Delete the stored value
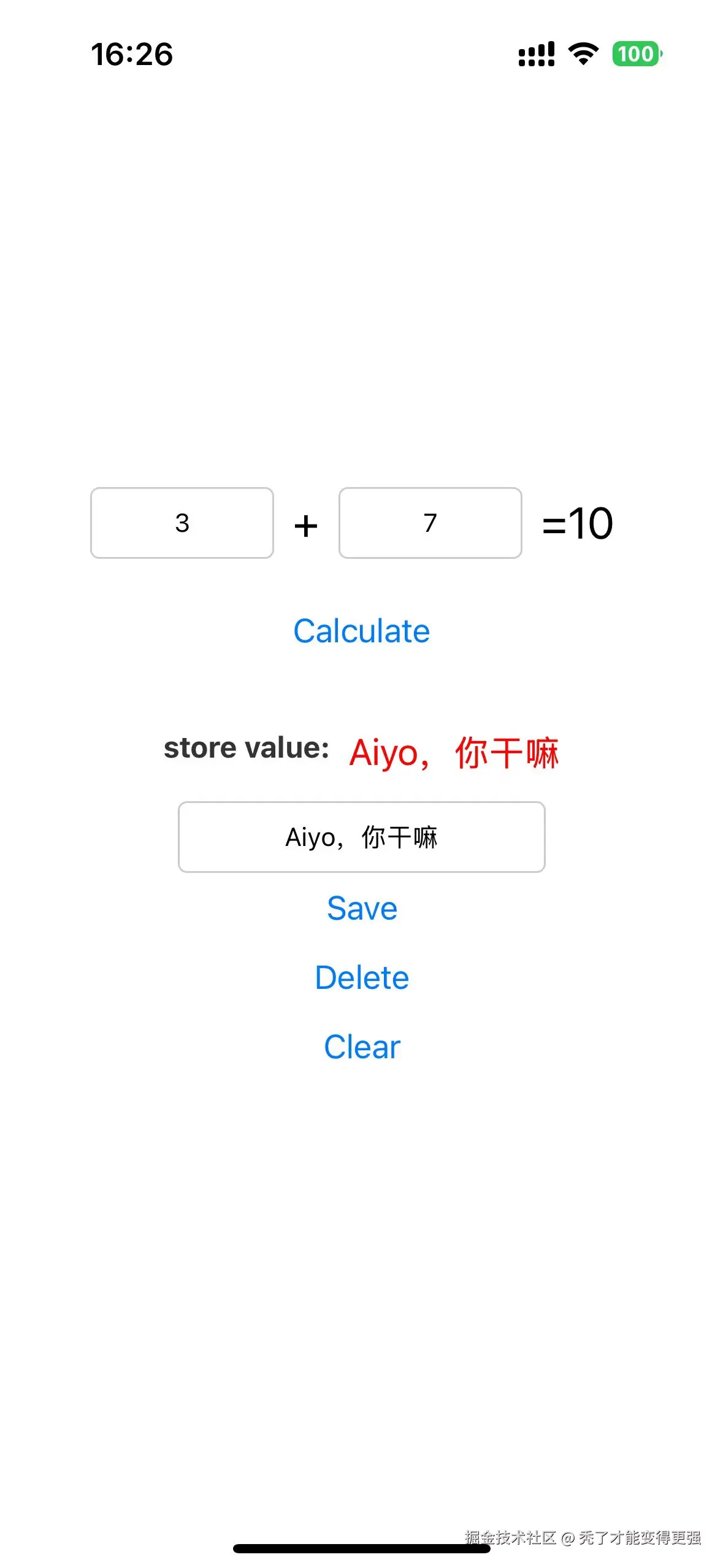This screenshot has width=723, height=1568. pos(362,977)
